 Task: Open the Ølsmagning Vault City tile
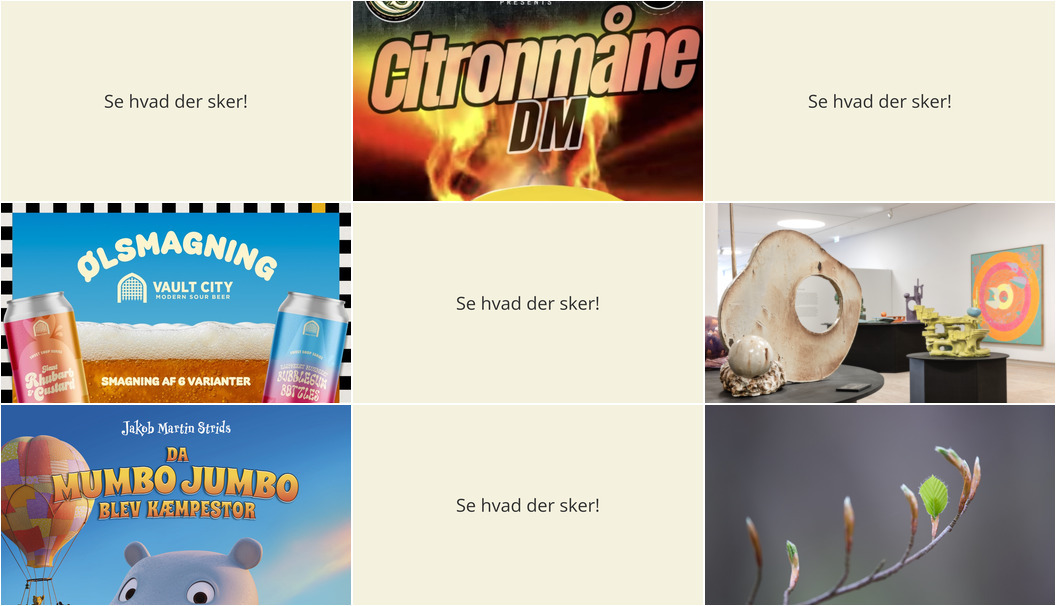176,303
